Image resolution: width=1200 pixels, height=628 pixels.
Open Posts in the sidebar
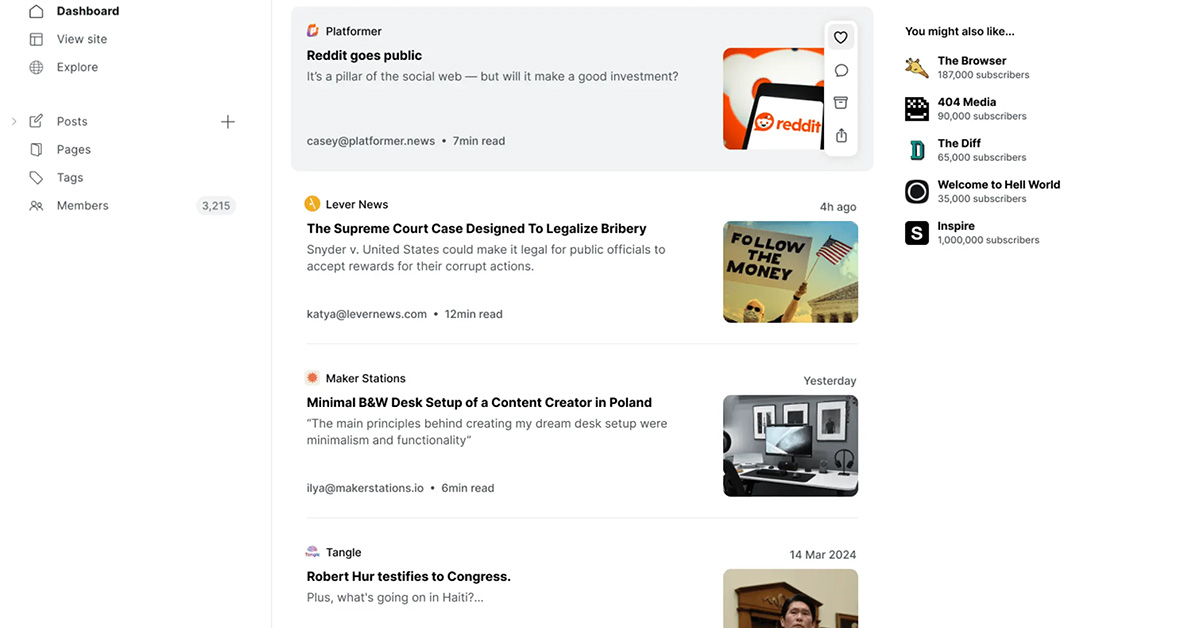(x=72, y=121)
